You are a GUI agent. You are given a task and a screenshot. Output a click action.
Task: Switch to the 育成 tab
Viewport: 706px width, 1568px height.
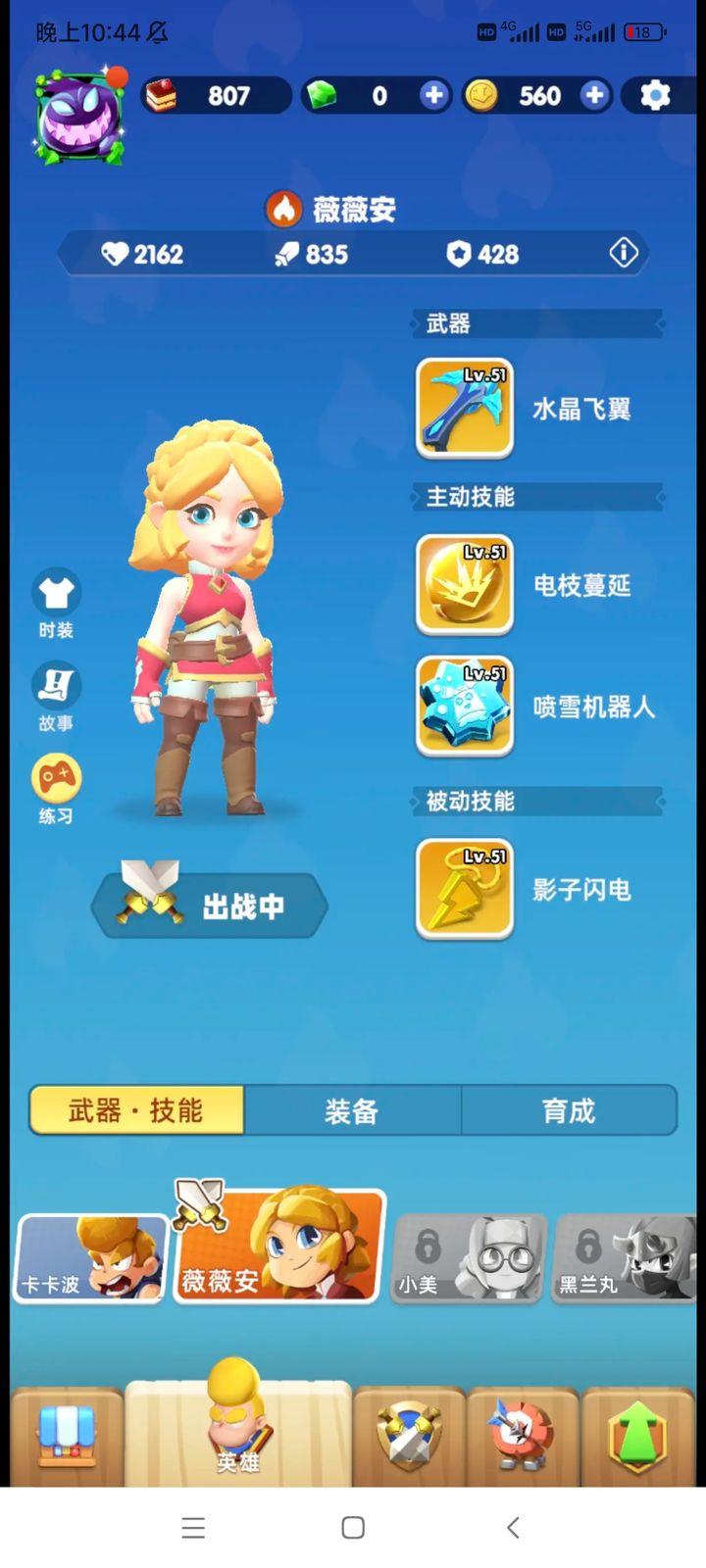click(x=569, y=1110)
